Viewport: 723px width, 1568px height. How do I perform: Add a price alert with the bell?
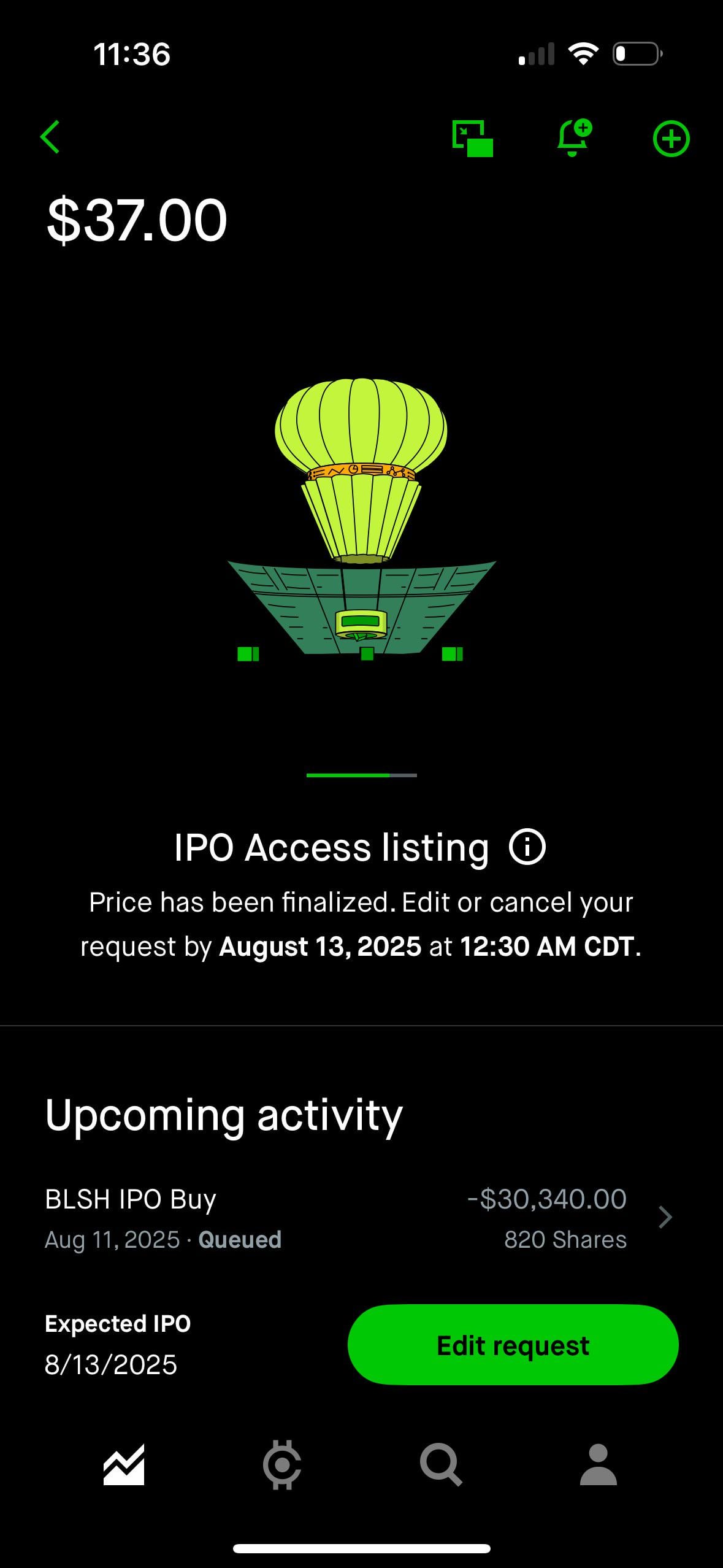point(574,137)
